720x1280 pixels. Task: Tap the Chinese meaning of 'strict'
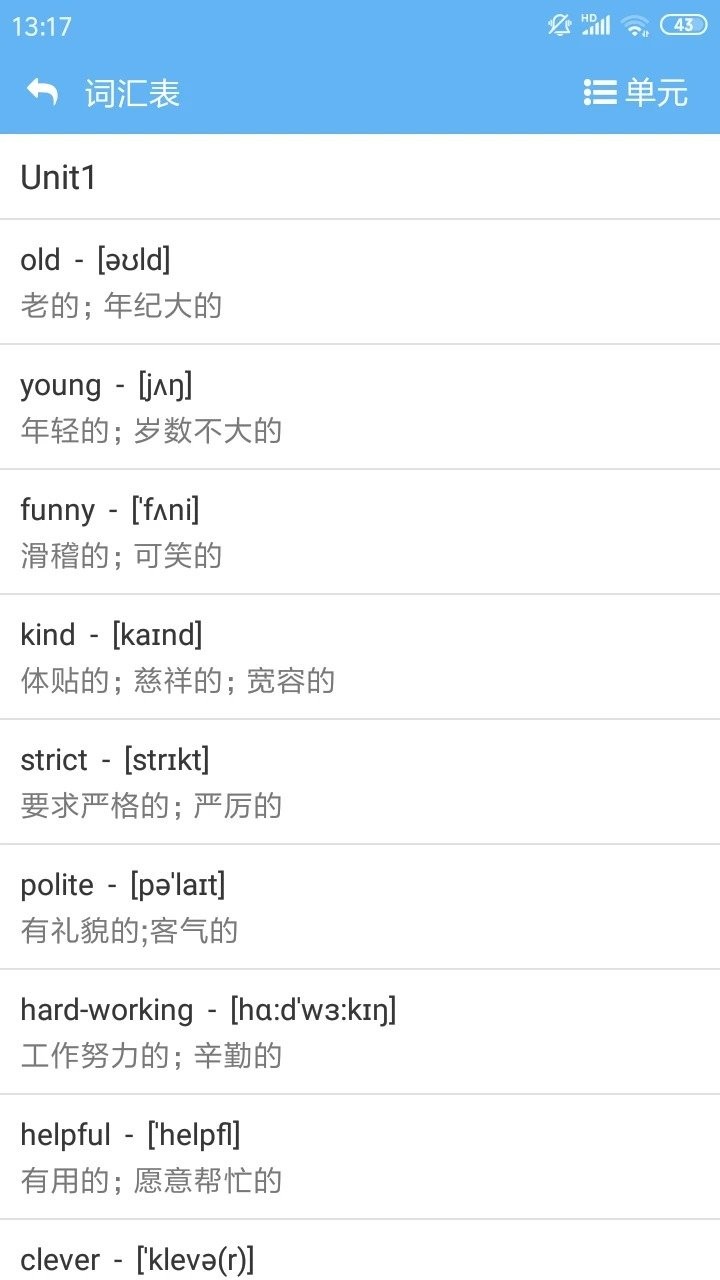[152, 806]
